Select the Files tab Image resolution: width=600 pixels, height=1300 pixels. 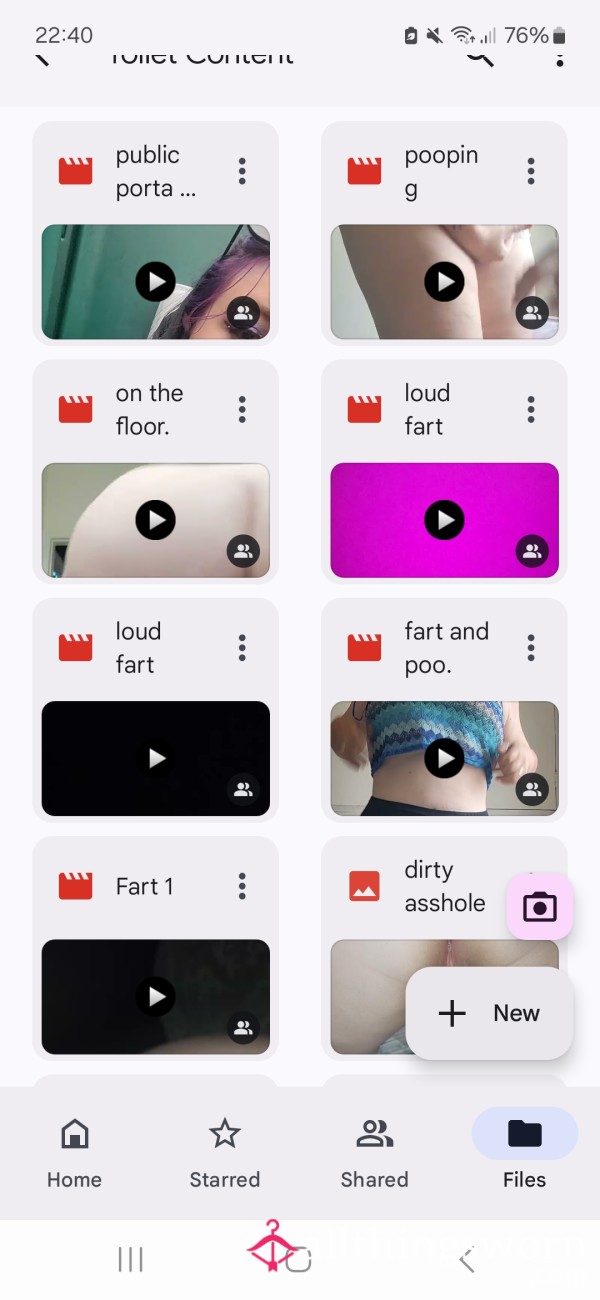coord(524,1153)
